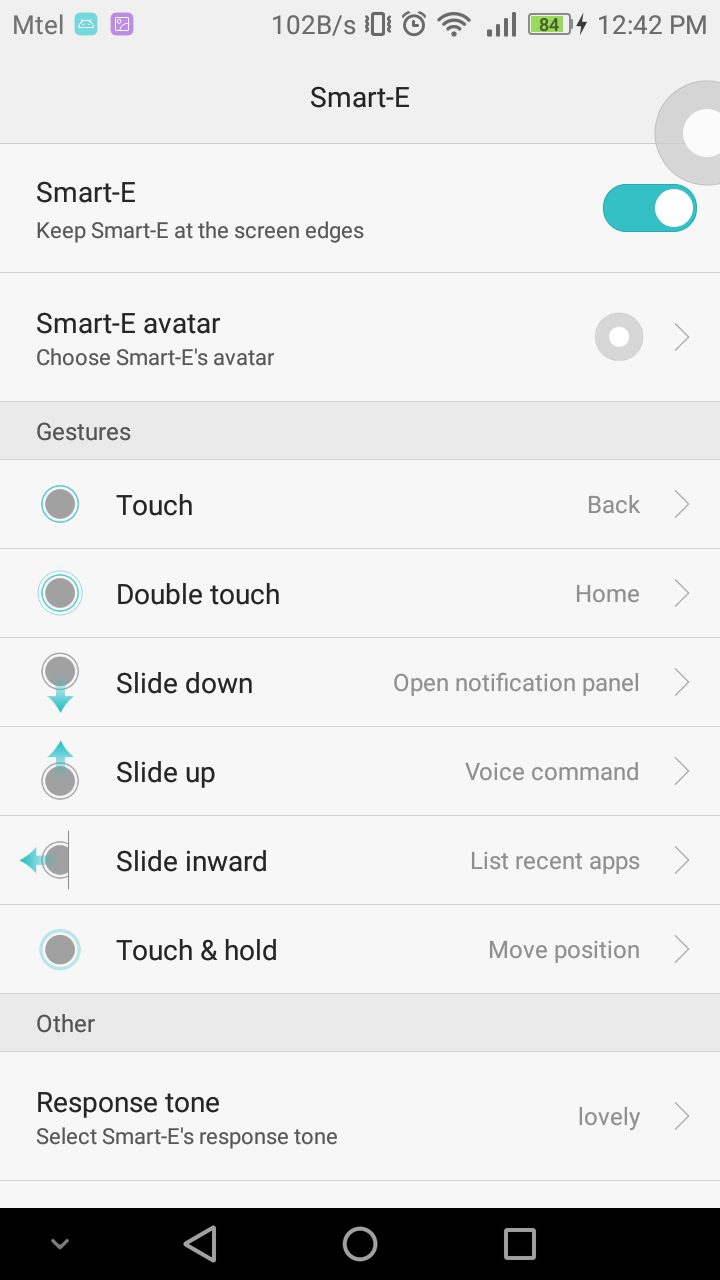This screenshot has width=720, height=1280.
Task: Configure the Slide down gesture
Action: (x=360, y=683)
